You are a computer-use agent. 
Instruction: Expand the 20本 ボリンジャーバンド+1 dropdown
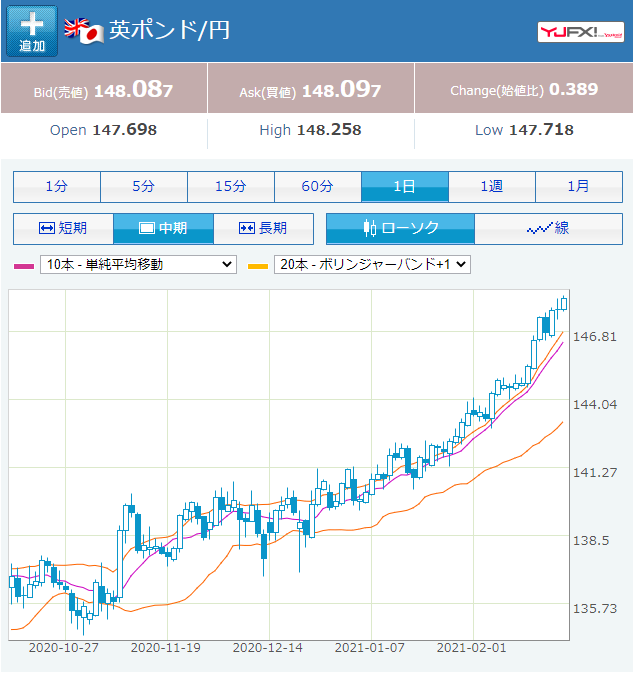pyautogui.click(x=372, y=265)
